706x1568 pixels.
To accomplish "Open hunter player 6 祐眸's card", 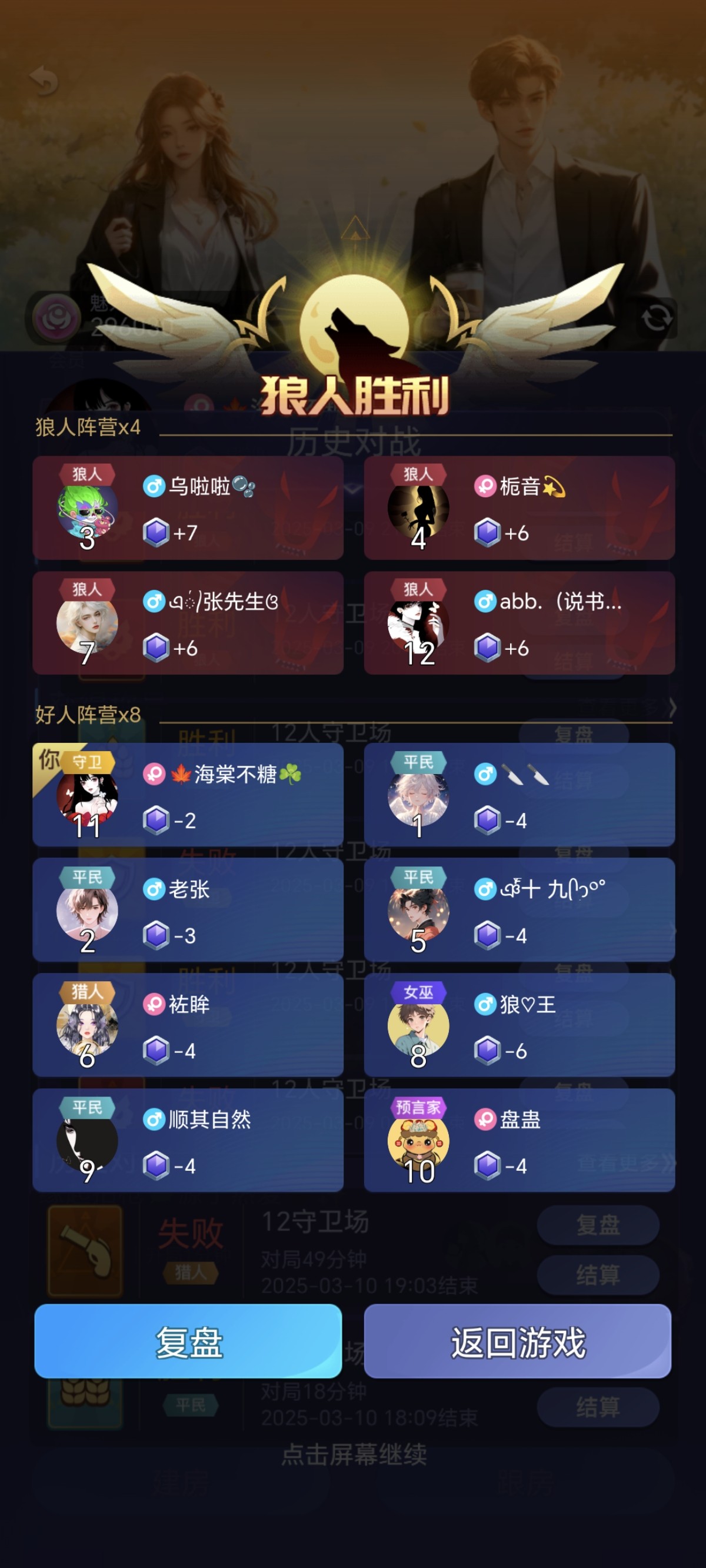I will point(188,1024).
